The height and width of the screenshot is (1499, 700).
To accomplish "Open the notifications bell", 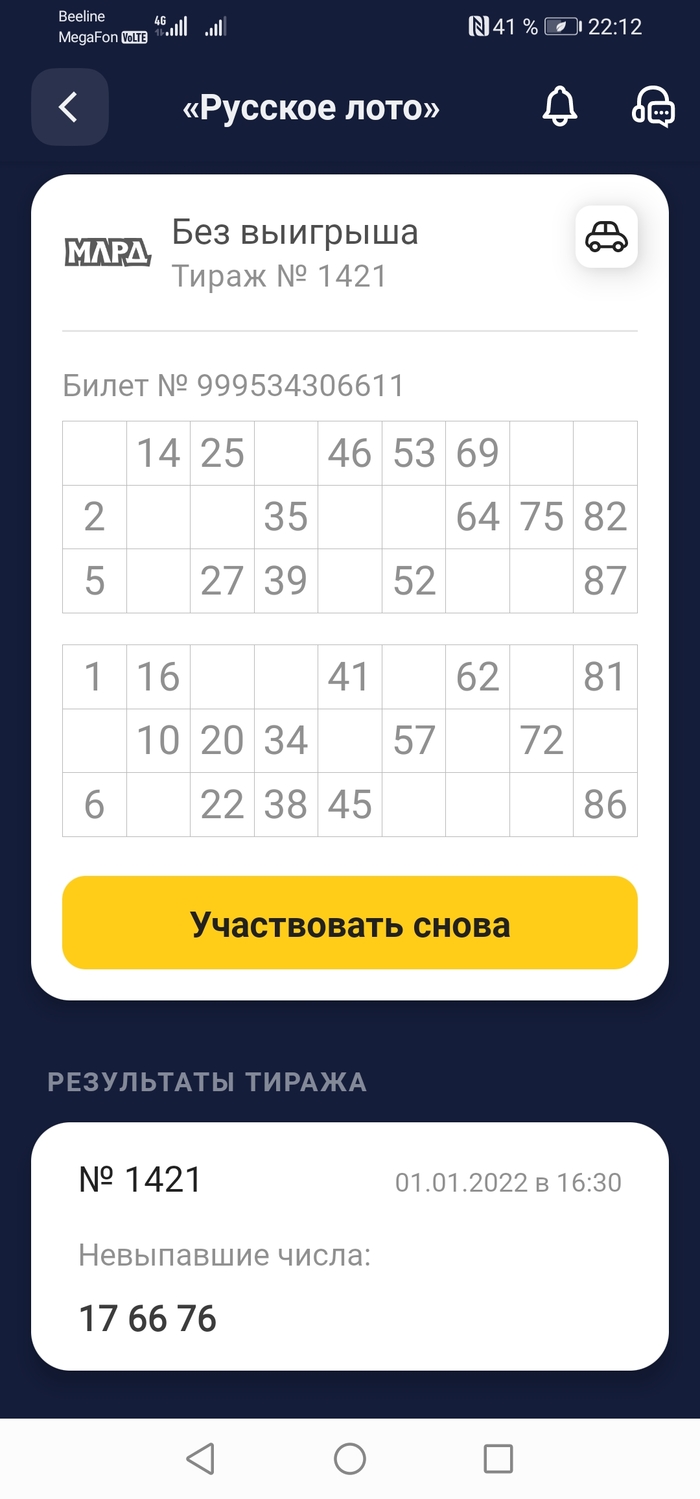I will [559, 107].
